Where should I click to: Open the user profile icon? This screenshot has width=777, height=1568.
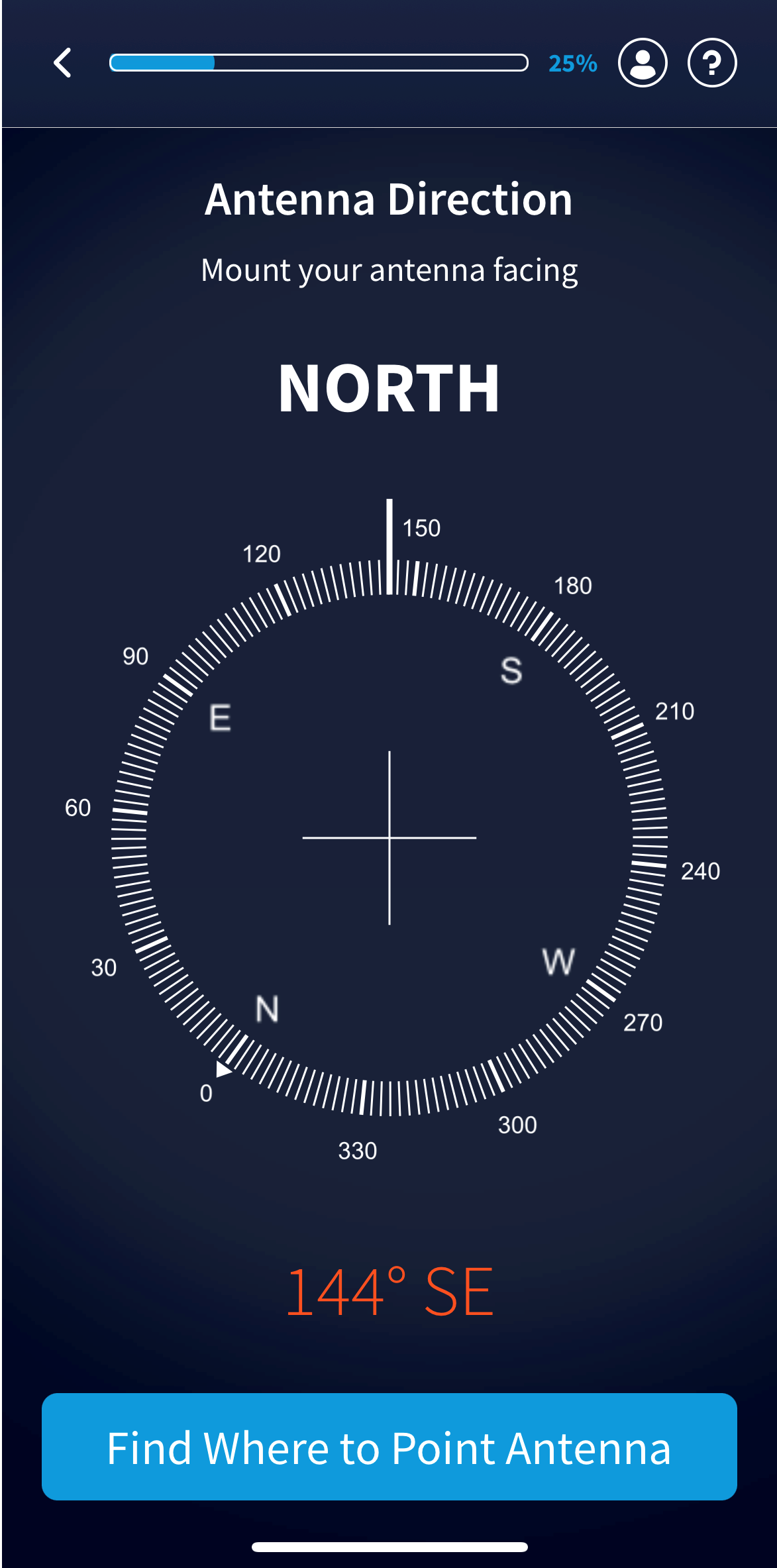coord(642,63)
